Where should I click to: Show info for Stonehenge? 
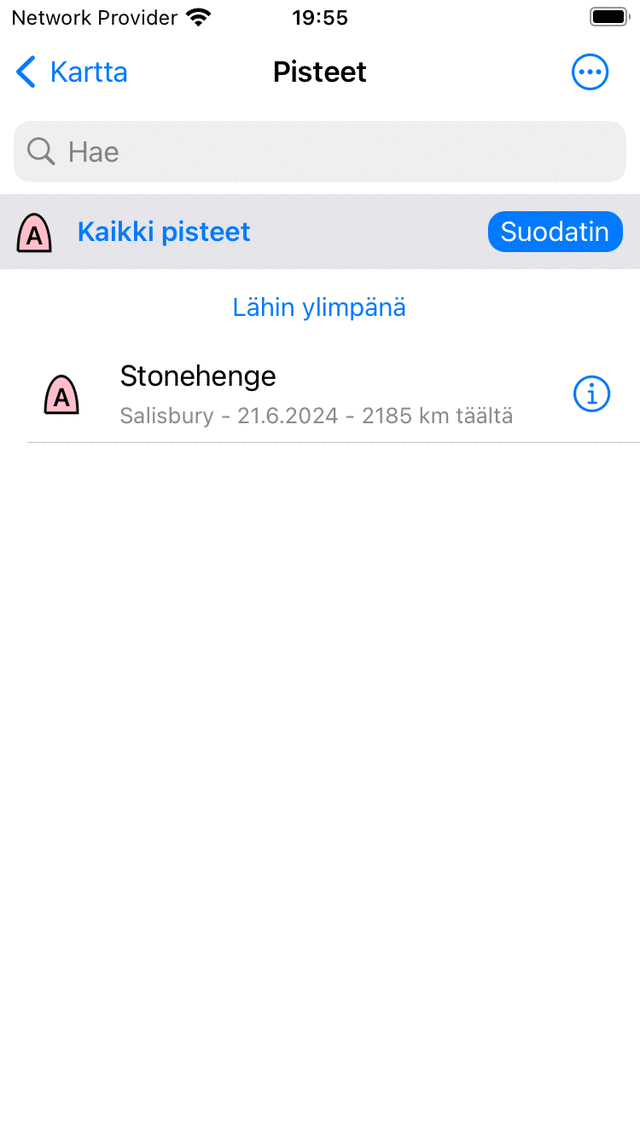591,394
